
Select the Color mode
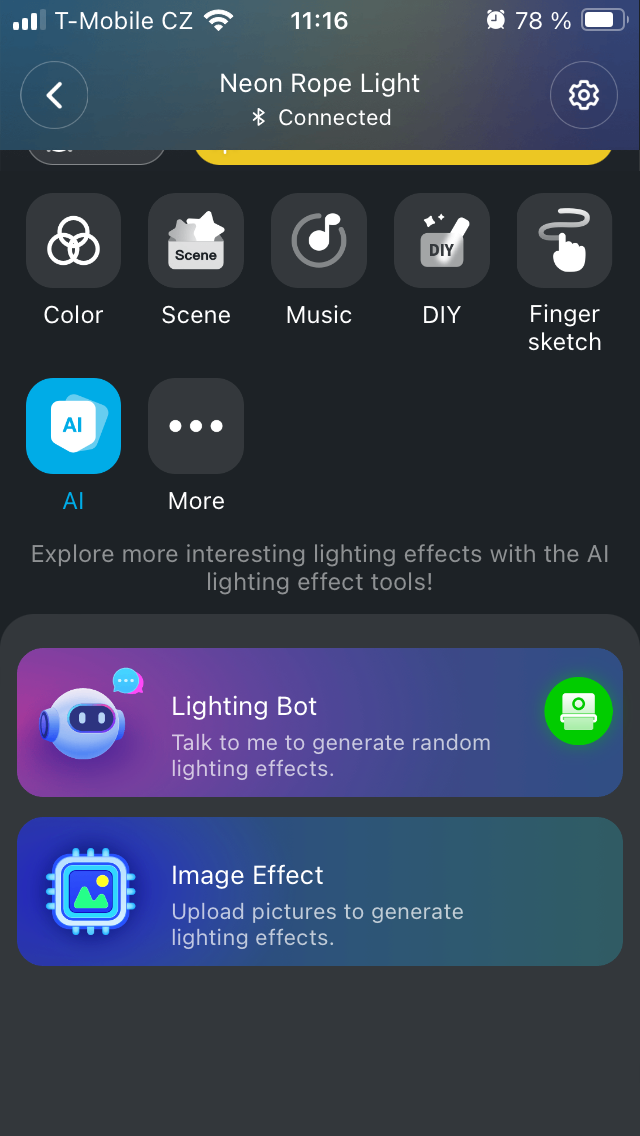(x=73, y=241)
